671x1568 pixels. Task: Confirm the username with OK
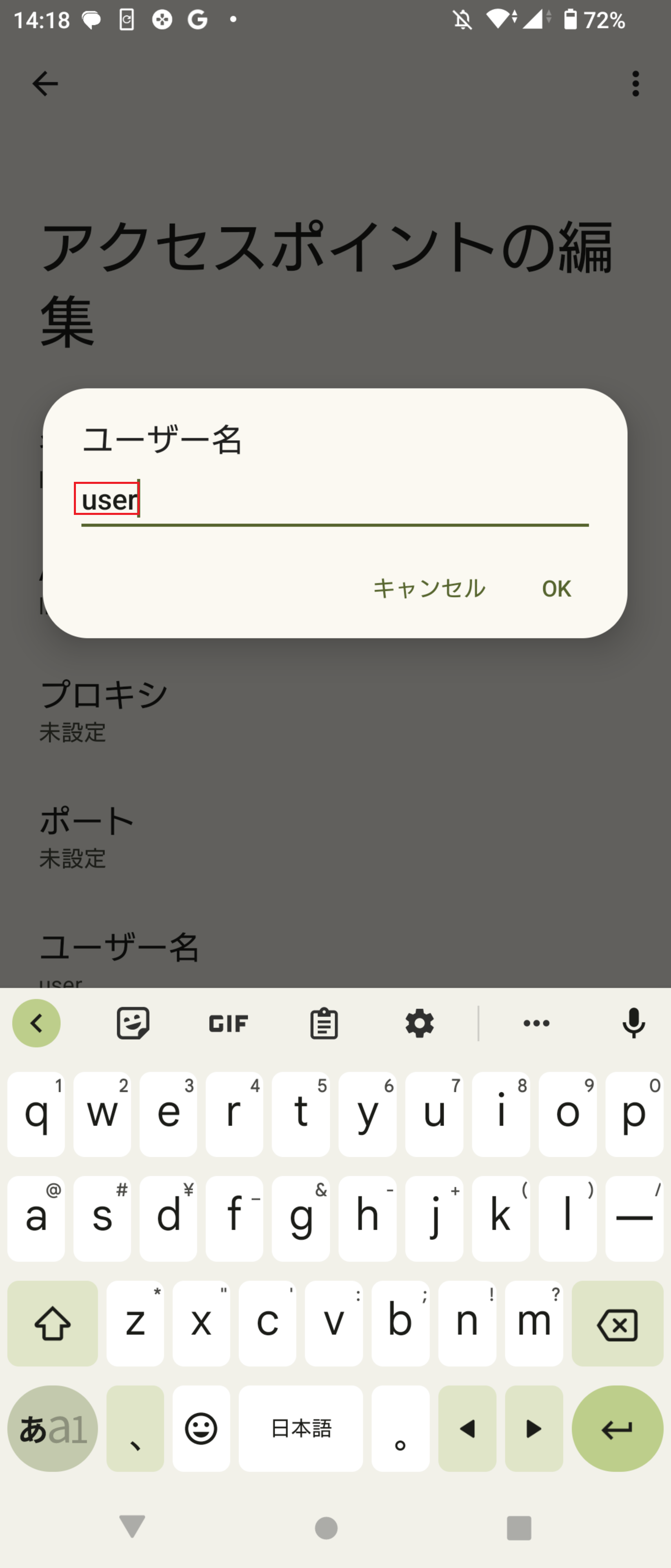click(x=556, y=588)
